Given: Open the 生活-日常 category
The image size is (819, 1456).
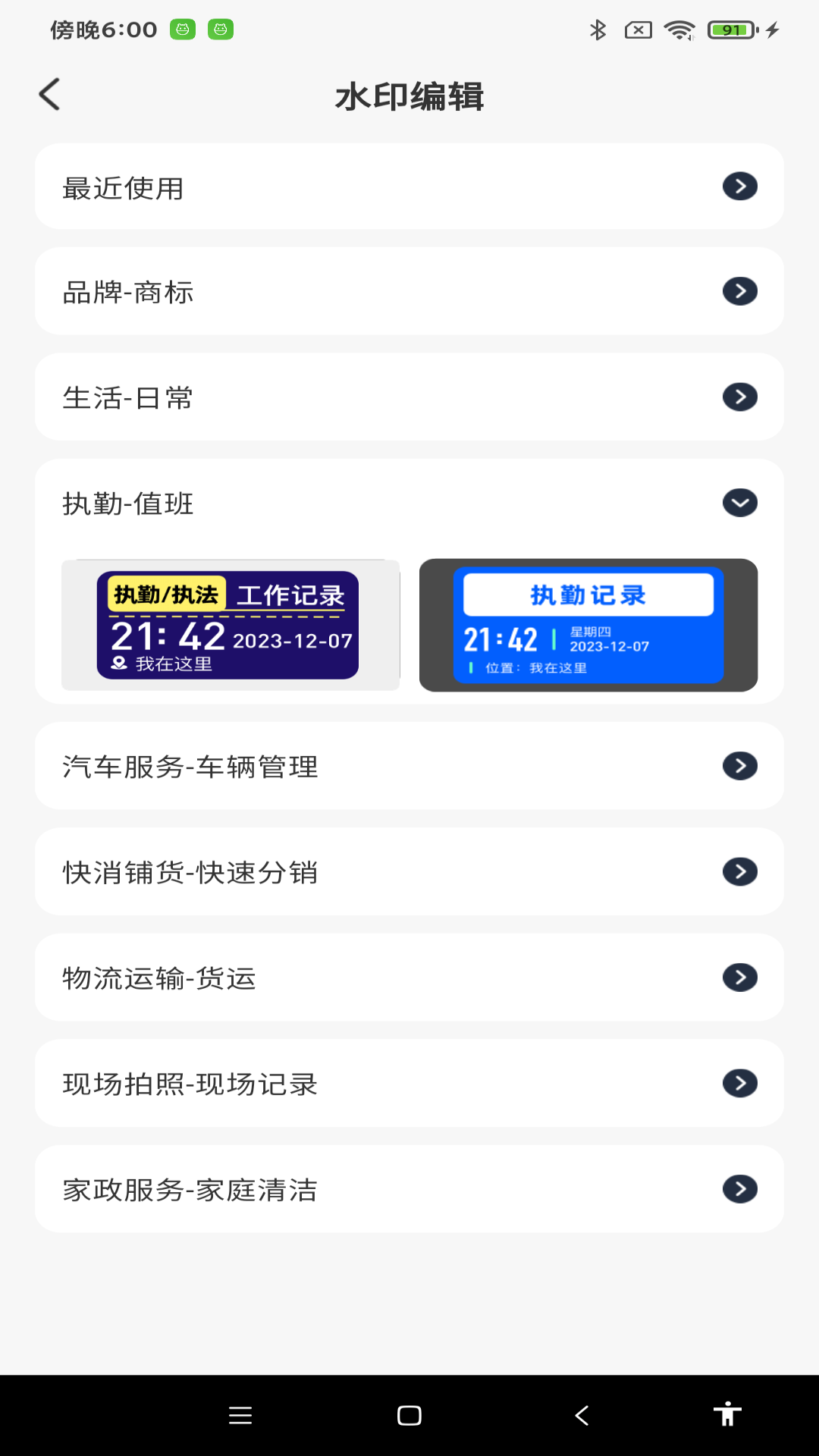Looking at the screenshot, I should coord(739,397).
